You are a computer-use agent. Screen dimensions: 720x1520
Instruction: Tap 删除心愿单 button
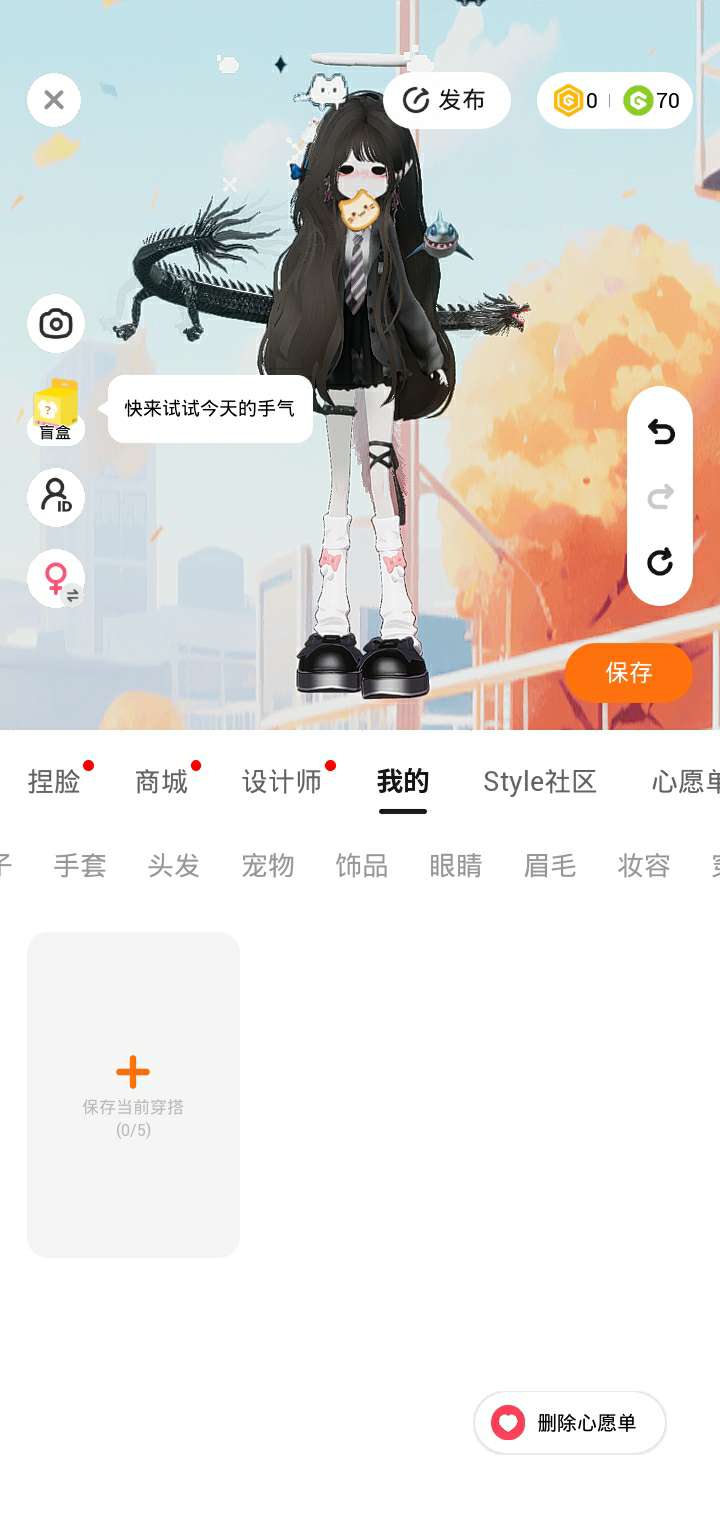[570, 1422]
